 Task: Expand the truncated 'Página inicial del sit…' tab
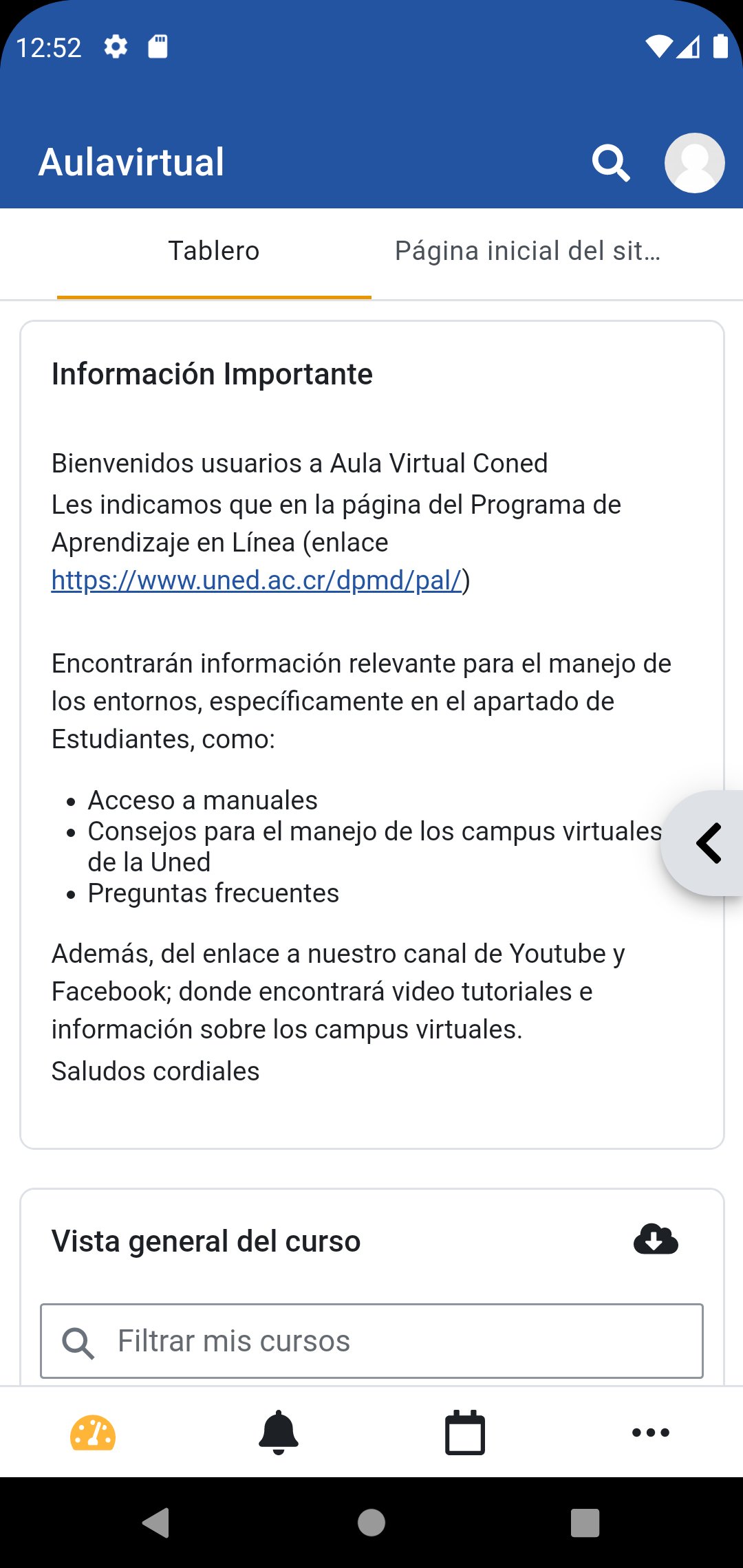(x=527, y=250)
